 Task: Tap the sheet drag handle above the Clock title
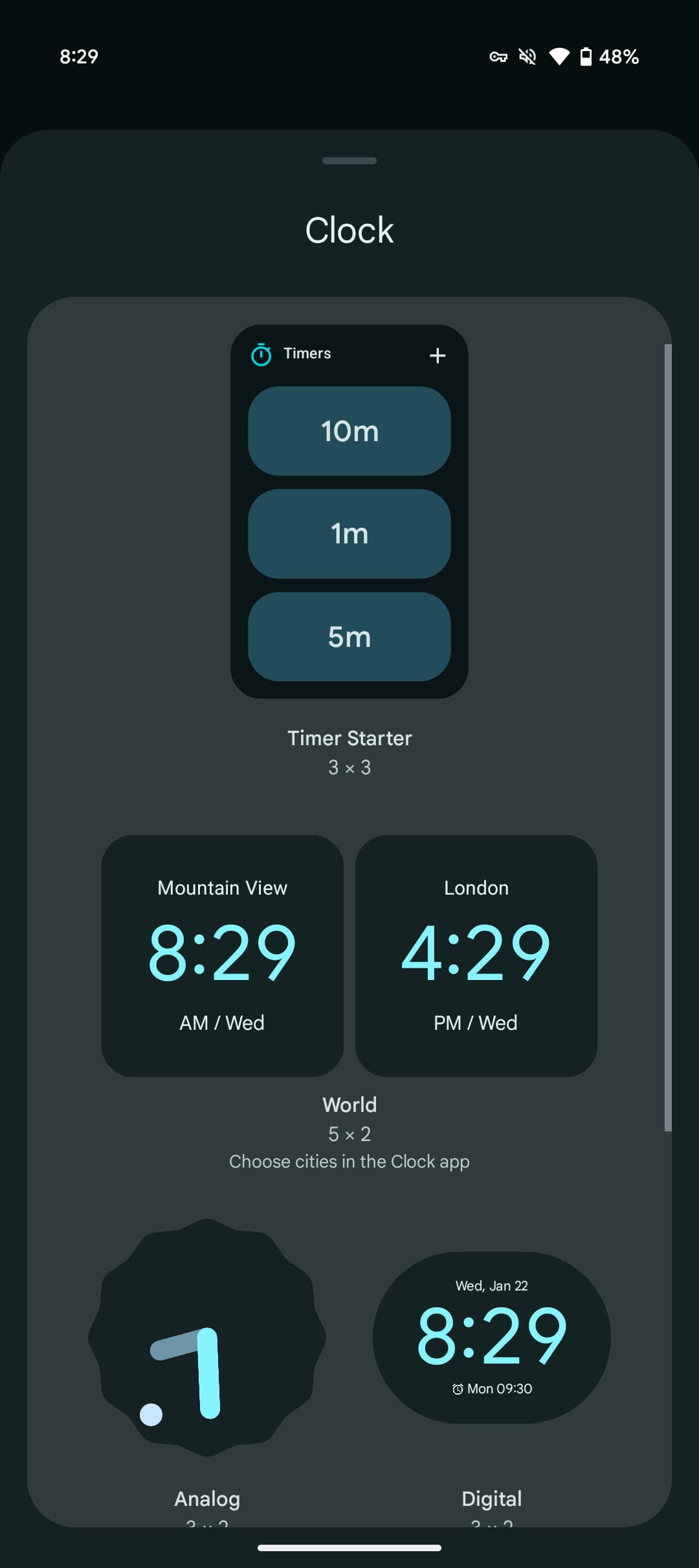pos(349,160)
